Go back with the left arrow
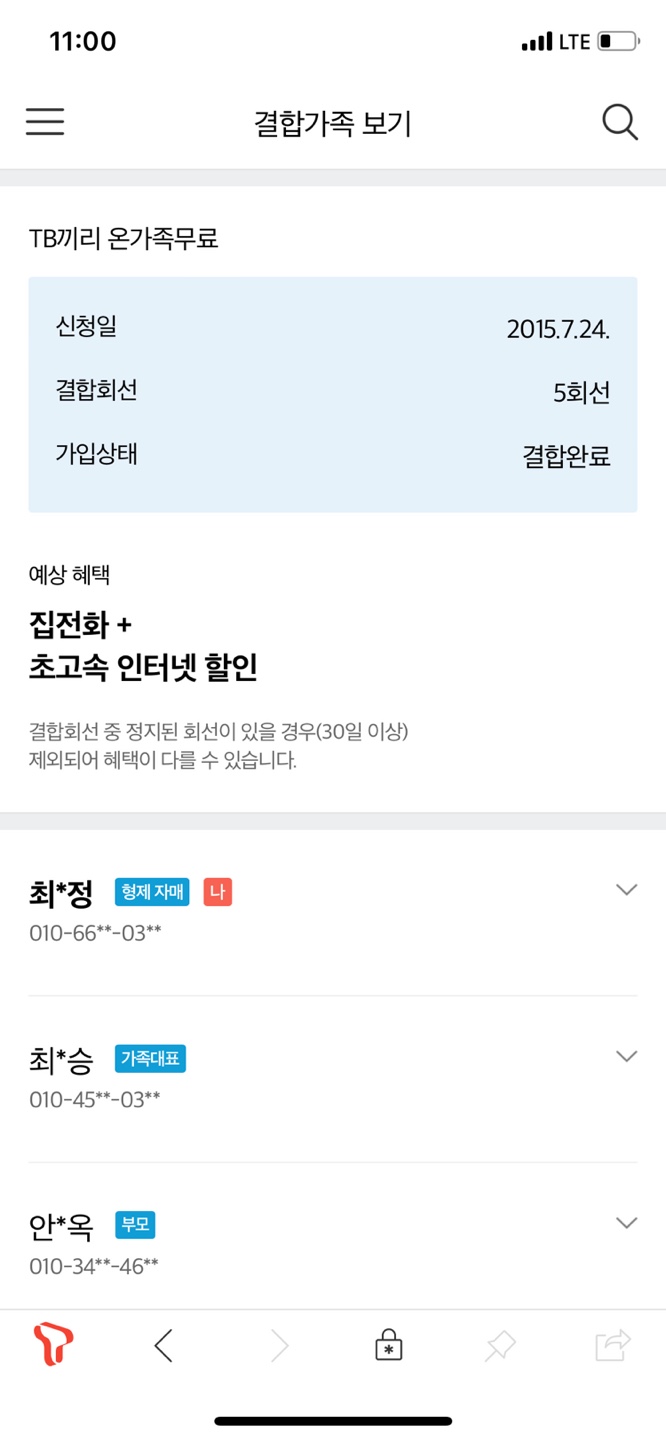 (x=164, y=1346)
